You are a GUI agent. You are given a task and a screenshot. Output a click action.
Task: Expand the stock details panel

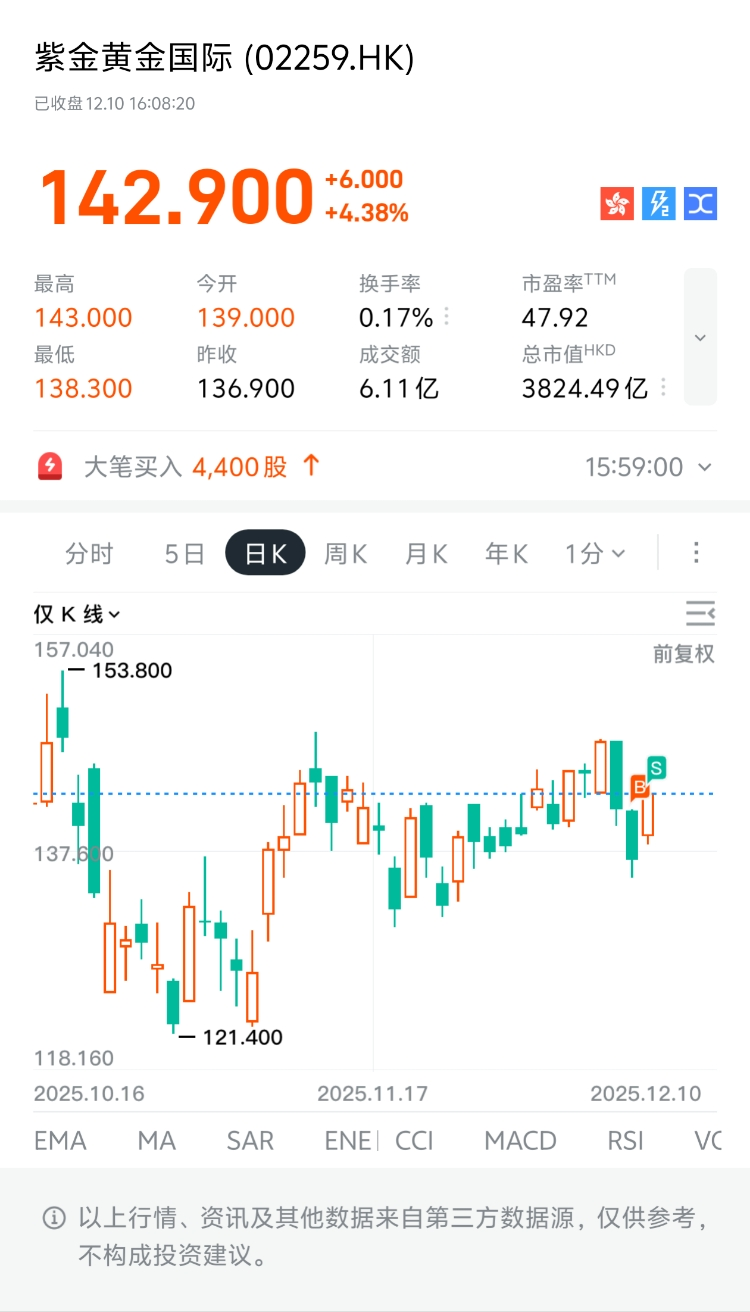pos(700,337)
